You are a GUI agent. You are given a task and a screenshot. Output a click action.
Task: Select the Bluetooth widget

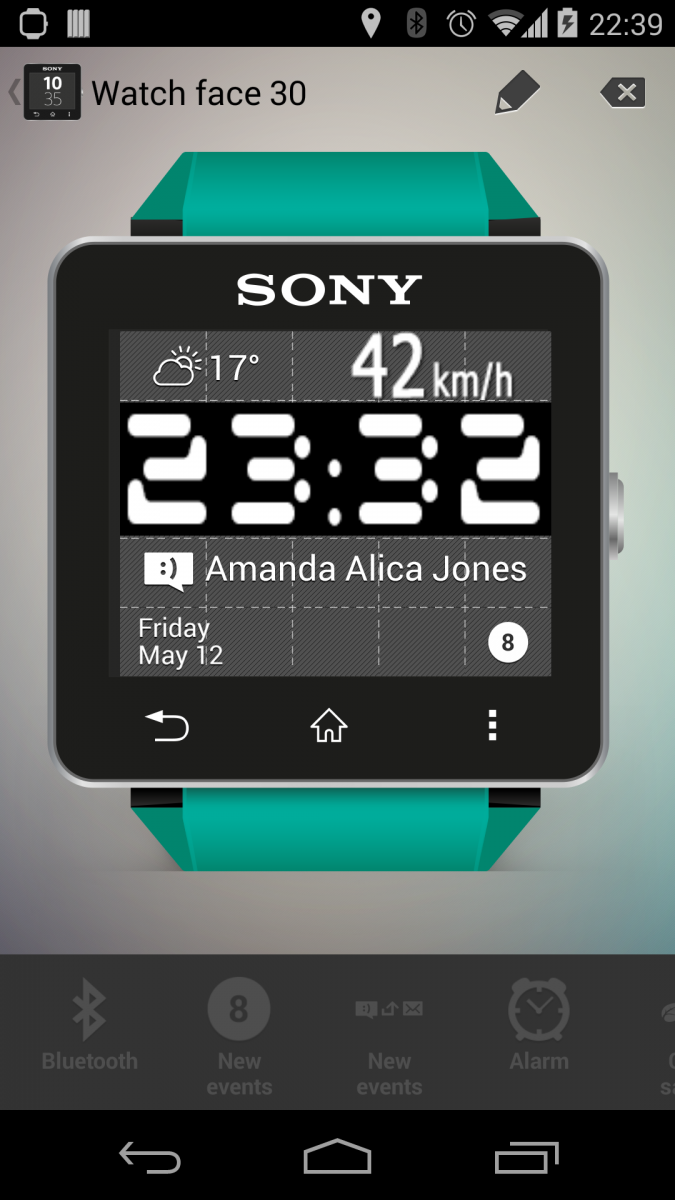pyautogui.click(x=89, y=1027)
